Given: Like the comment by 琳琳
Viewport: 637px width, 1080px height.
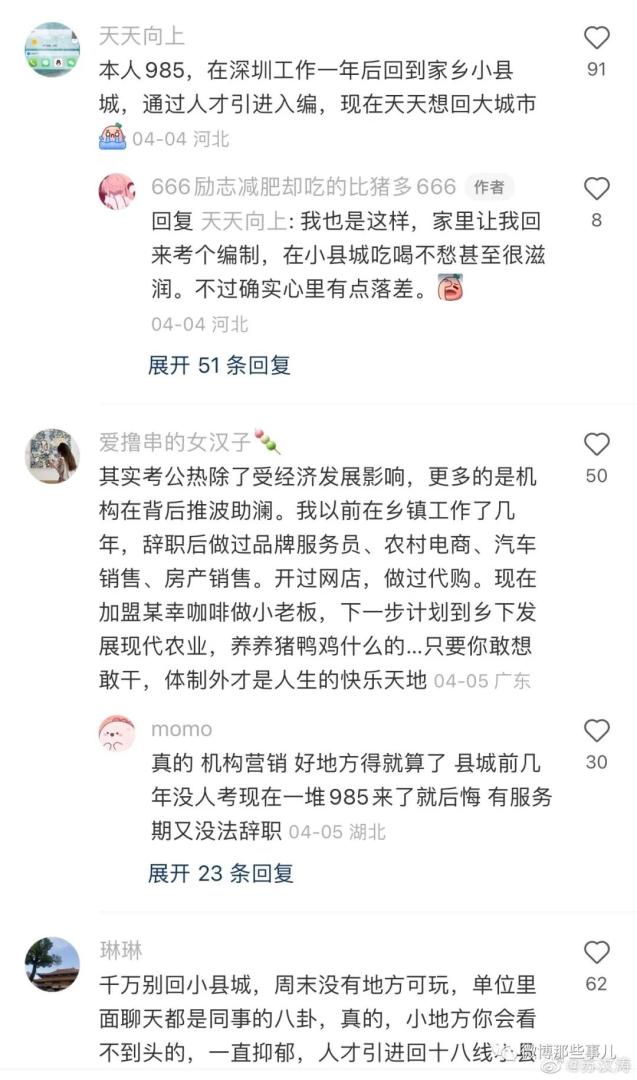Looking at the screenshot, I should tap(596, 952).
